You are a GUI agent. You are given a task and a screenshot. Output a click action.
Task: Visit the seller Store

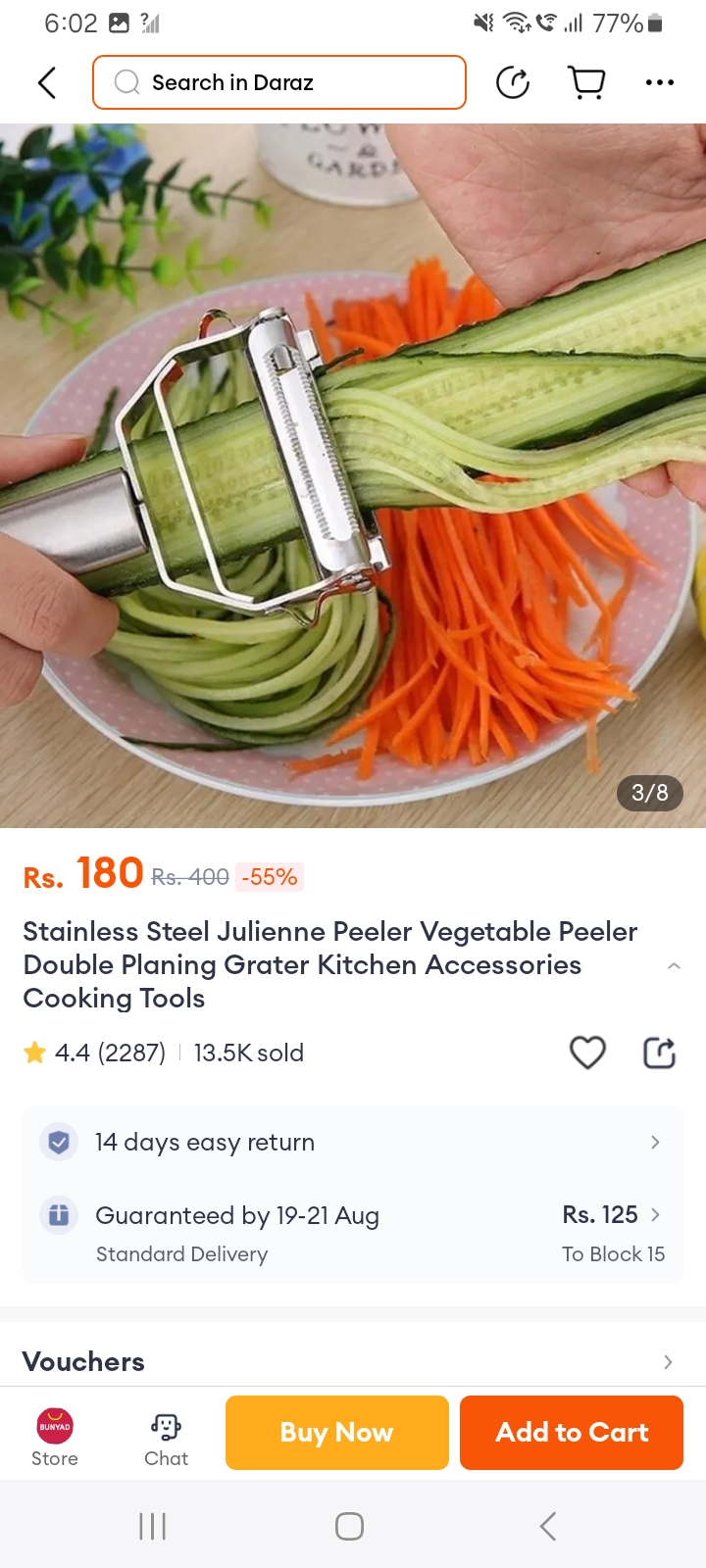click(x=55, y=1437)
